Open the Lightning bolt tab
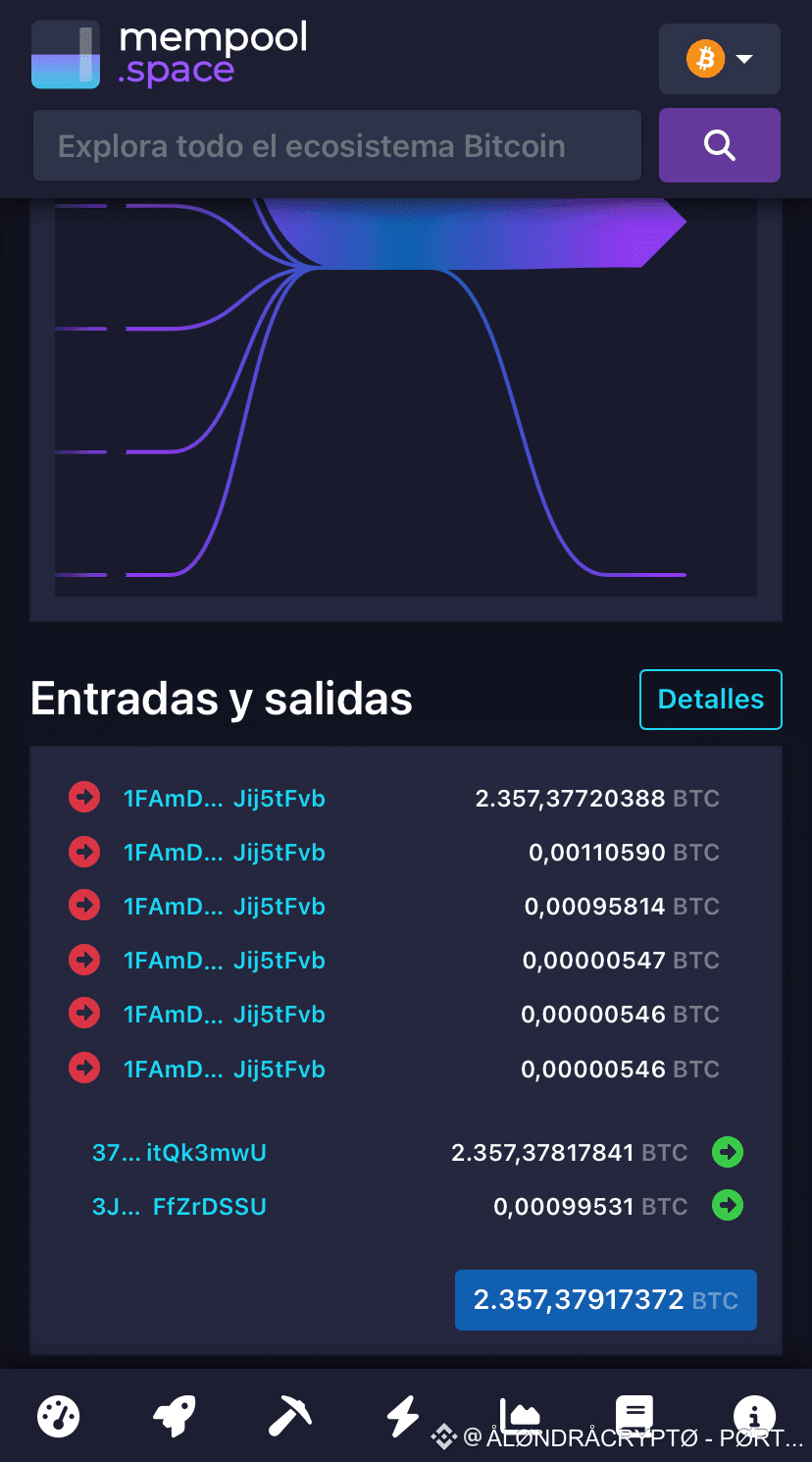The image size is (812, 1462). (403, 1416)
